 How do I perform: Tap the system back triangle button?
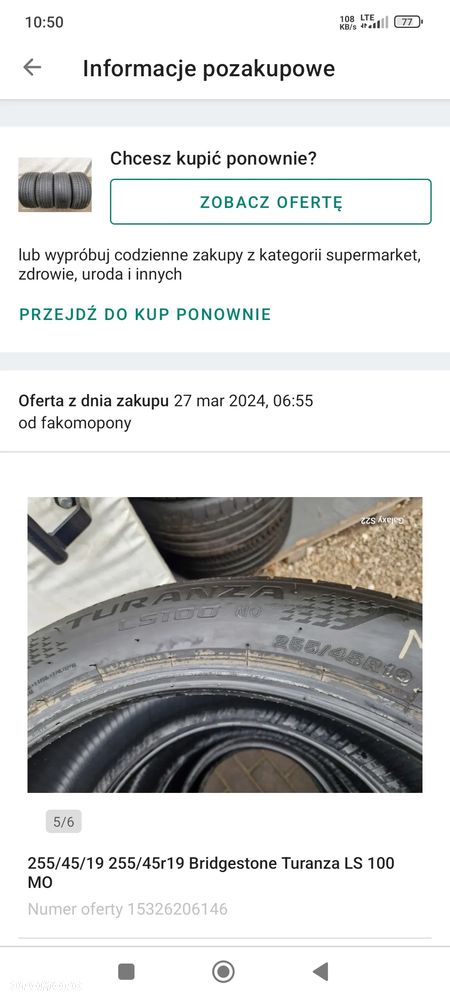(x=320, y=972)
